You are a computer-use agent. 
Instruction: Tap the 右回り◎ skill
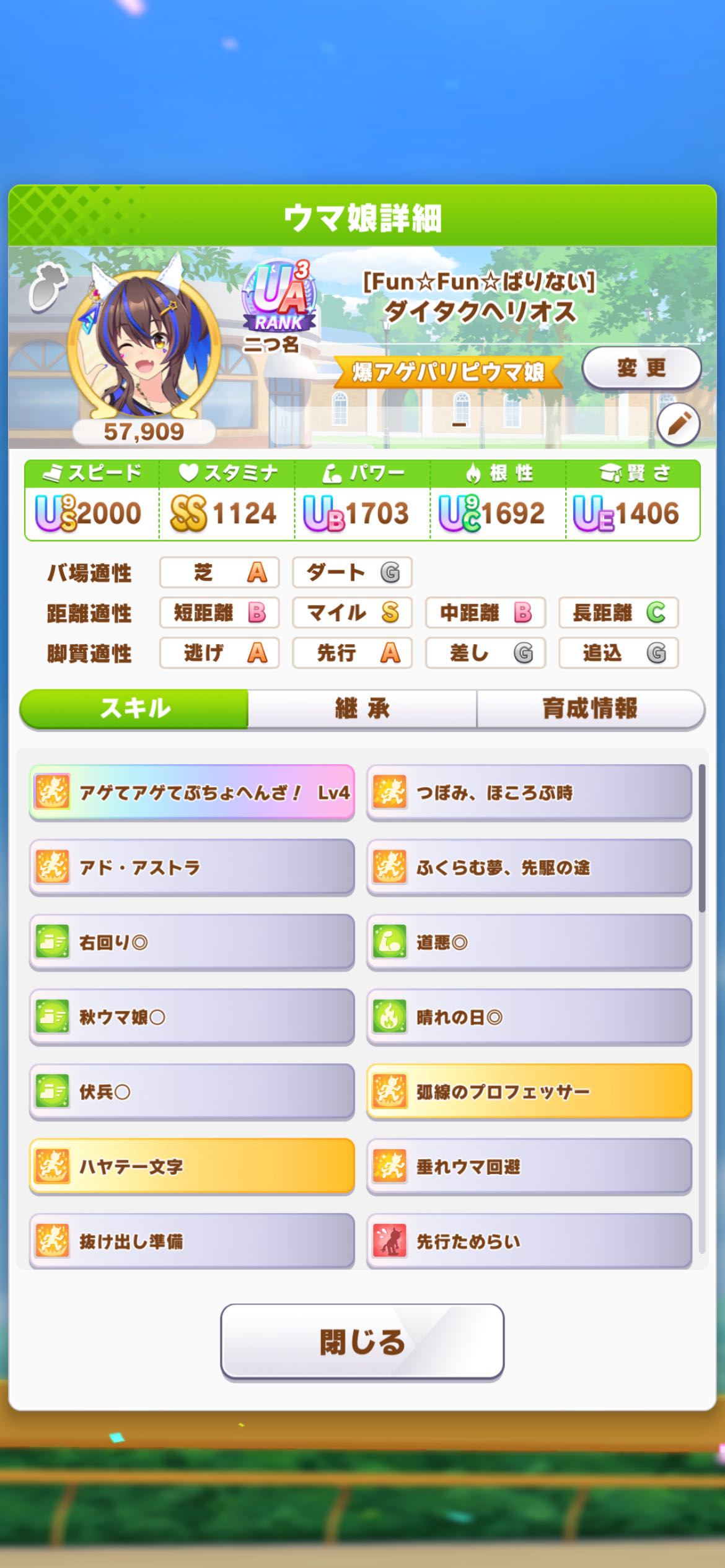(191, 943)
